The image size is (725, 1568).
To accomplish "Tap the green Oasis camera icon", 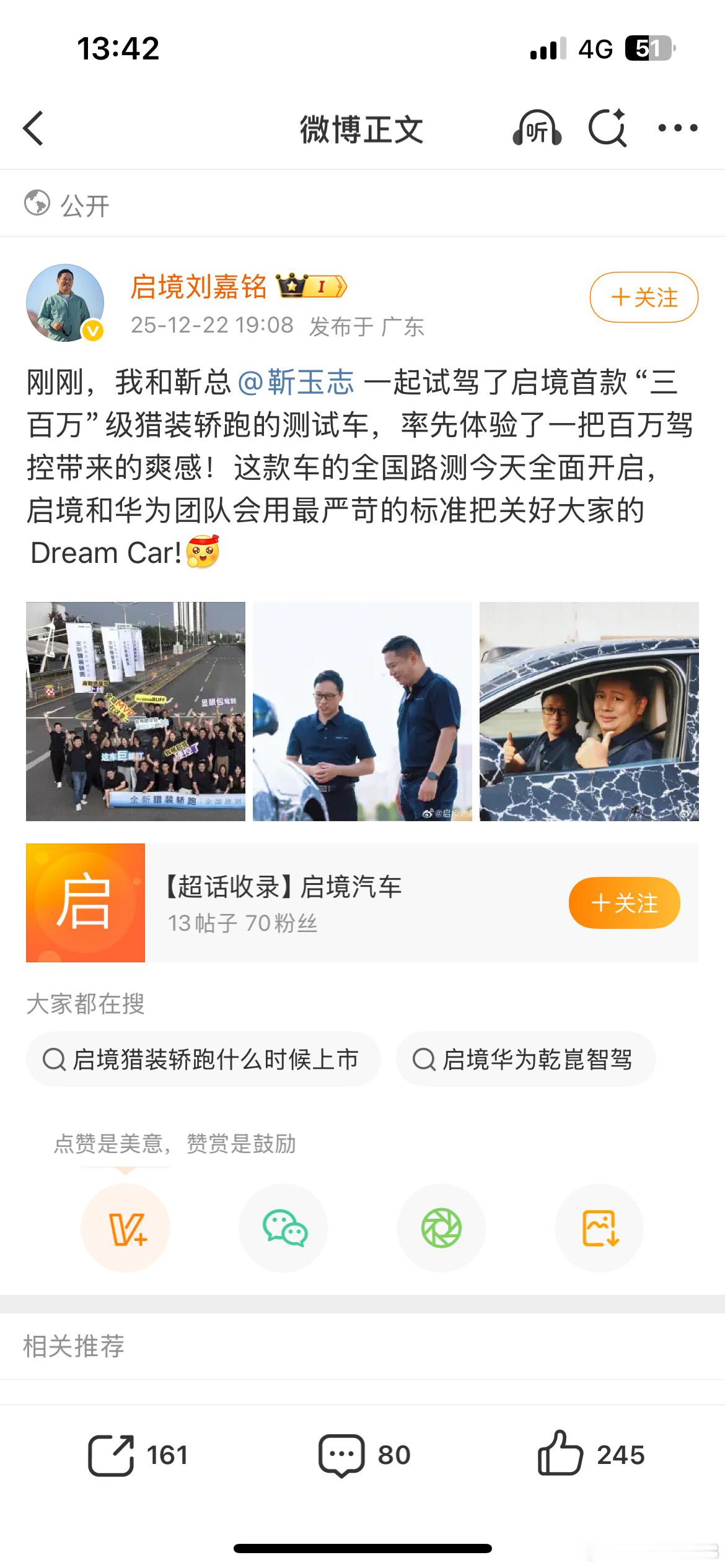I will click(x=441, y=1228).
